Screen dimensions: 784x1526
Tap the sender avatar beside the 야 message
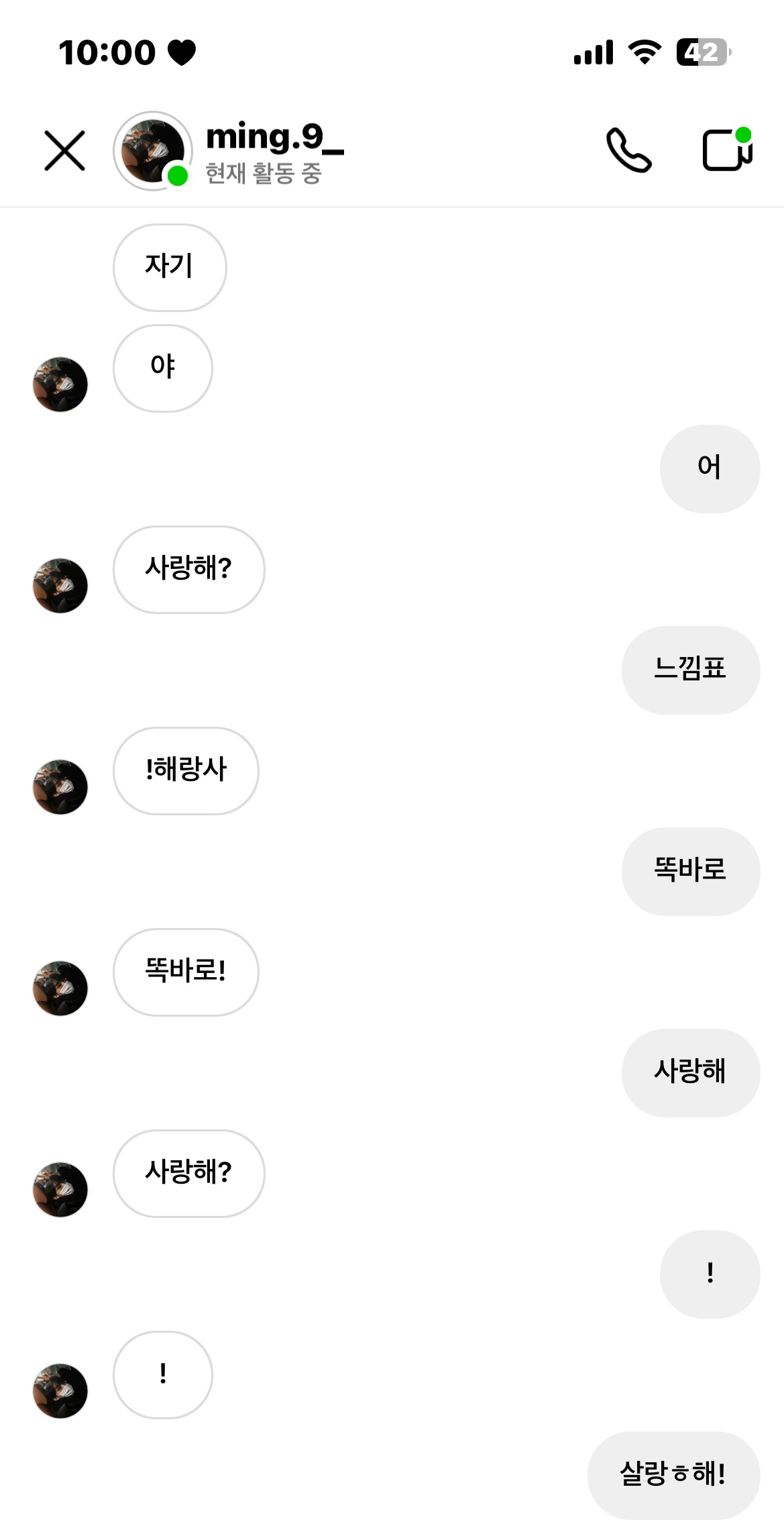coord(60,385)
